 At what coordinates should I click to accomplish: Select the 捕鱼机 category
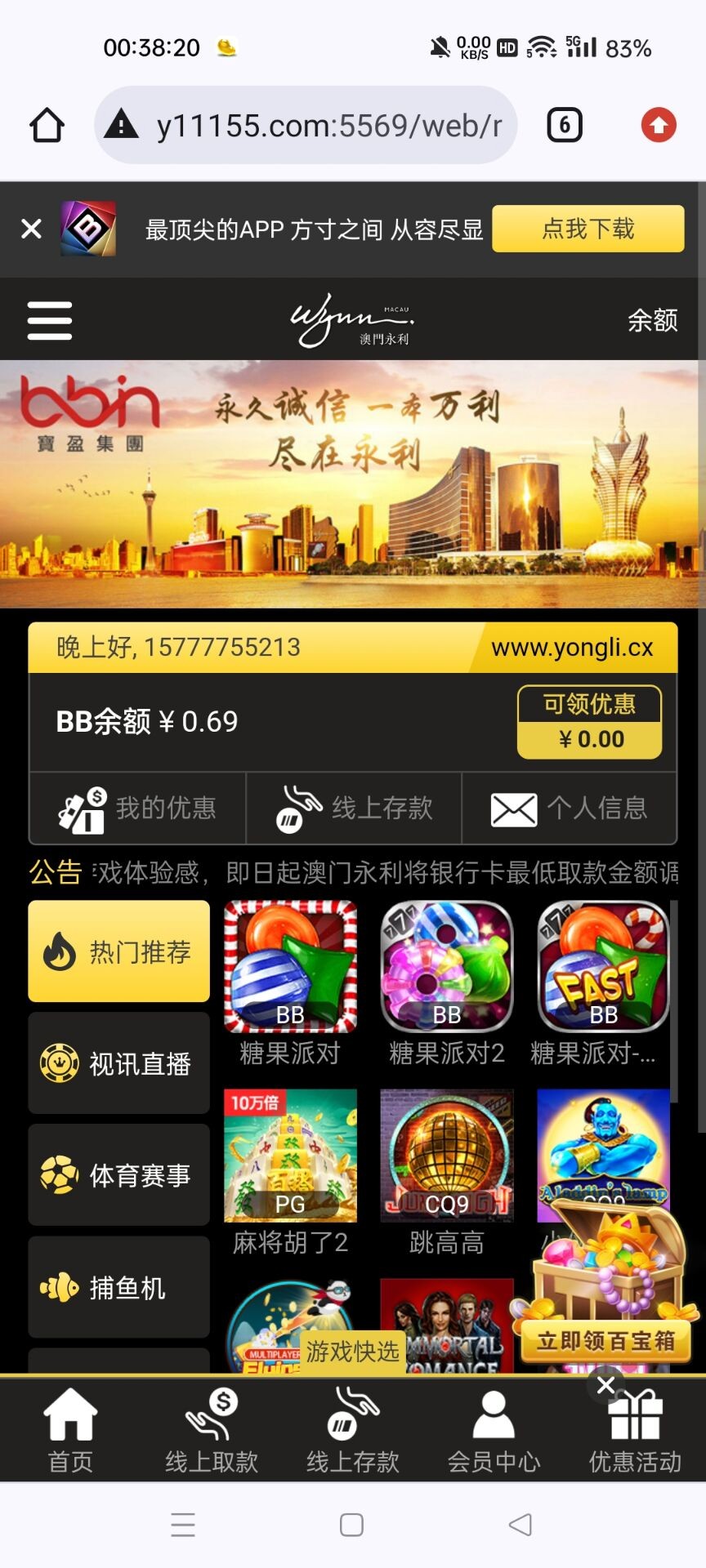[x=119, y=1287]
